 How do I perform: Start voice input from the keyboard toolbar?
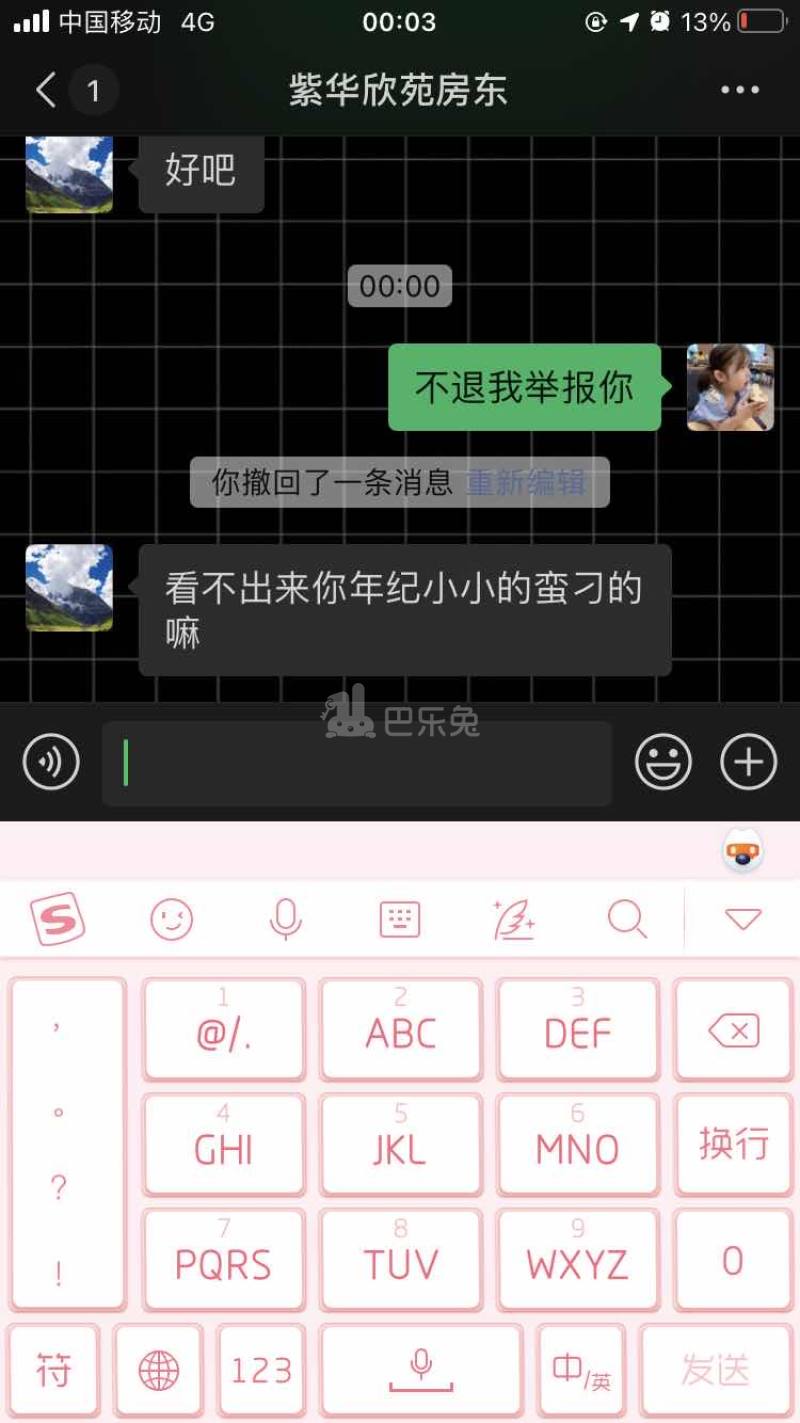click(286, 918)
